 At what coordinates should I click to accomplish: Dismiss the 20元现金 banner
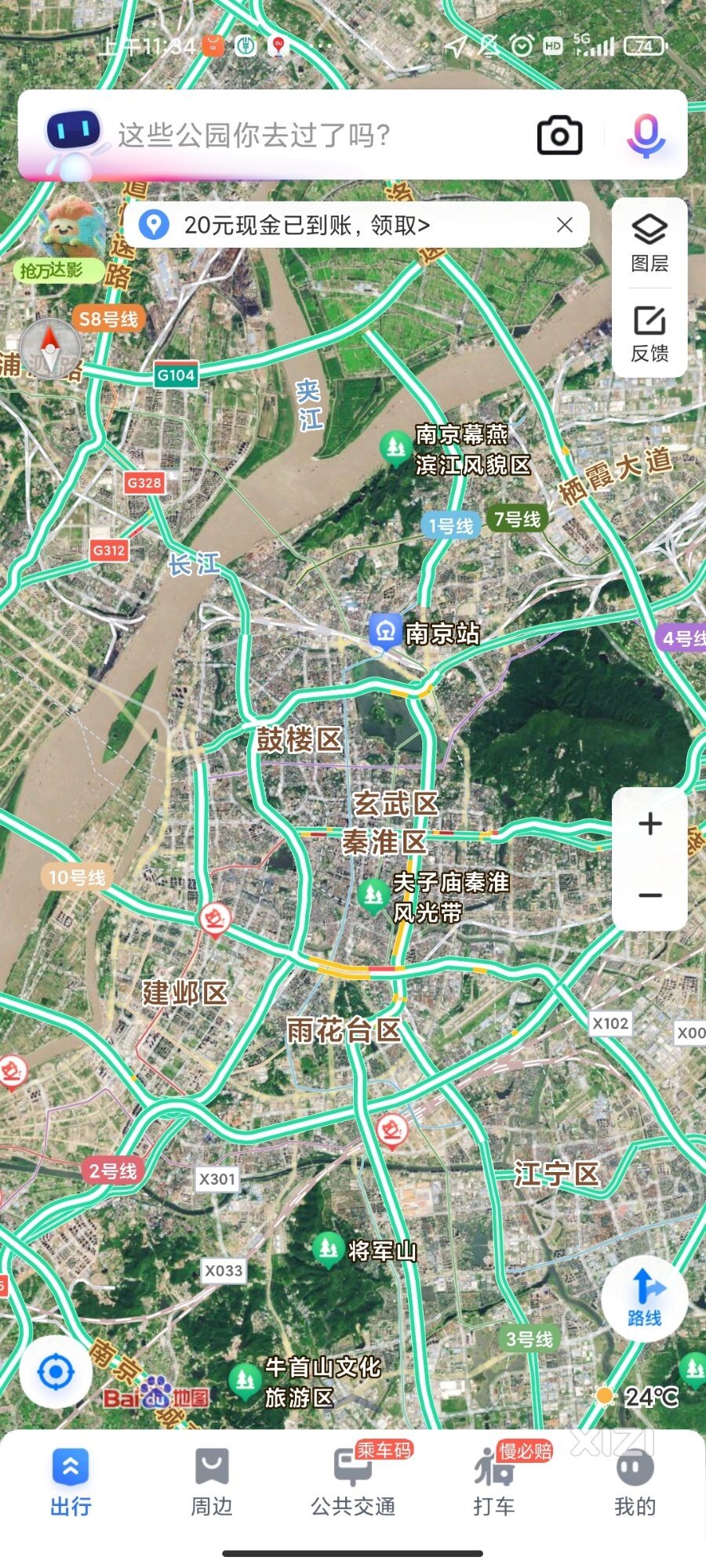[x=565, y=226]
